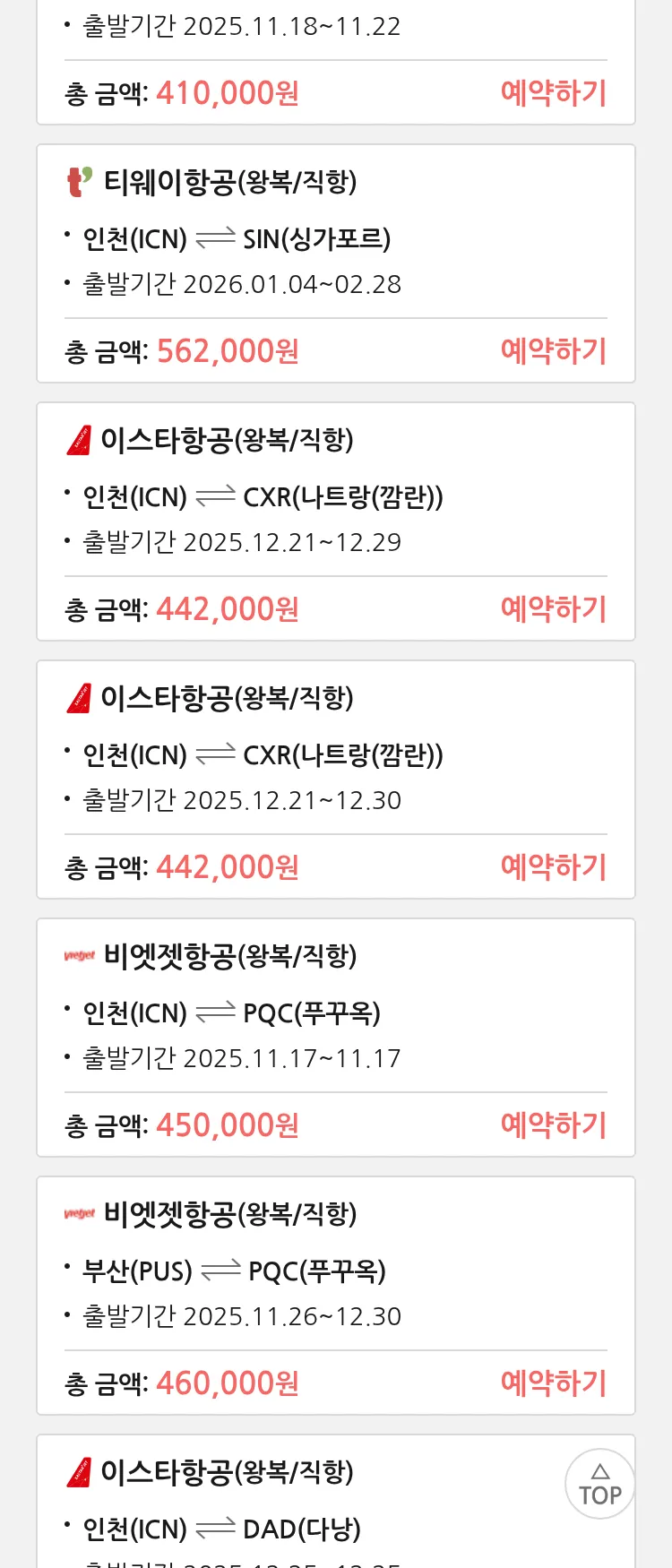Image resolution: width=672 pixels, height=1568 pixels.
Task: Reserve 이스타항공 CXR flight departing 12.21~12.29
Action: (553, 609)
